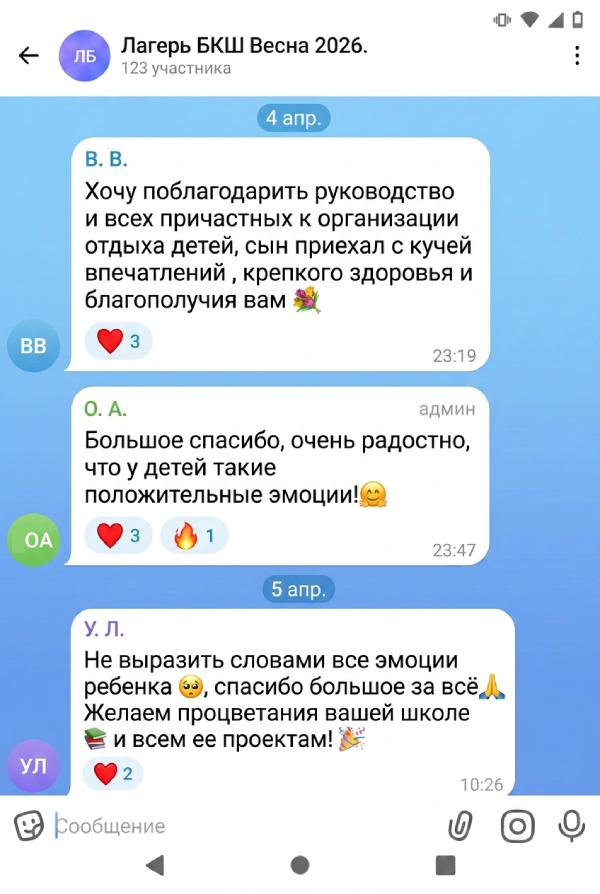Add fire reaction on О. А.'s message
This screenshot has height=894, width=600.
pos(195,537)
